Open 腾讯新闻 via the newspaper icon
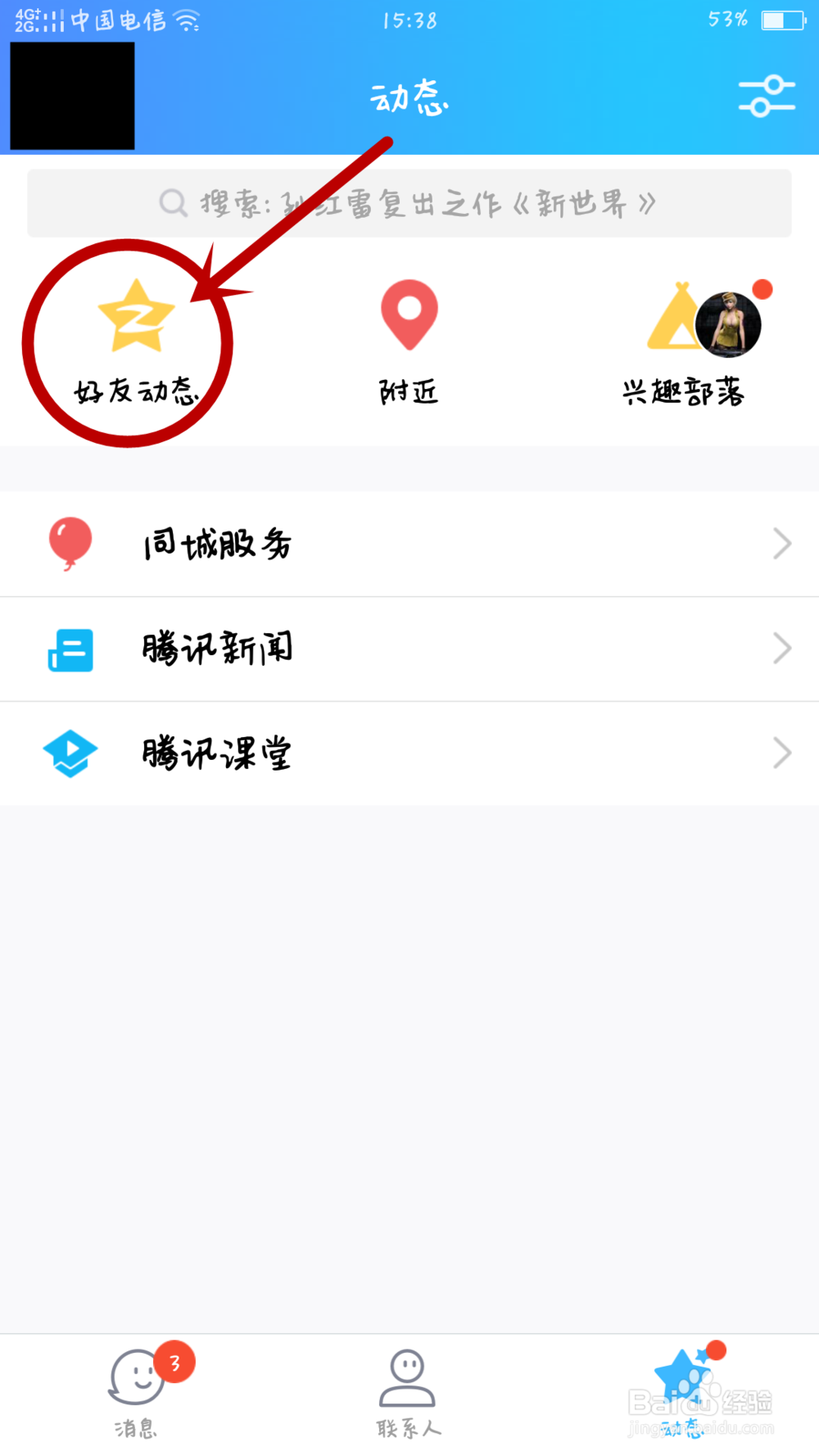 [70, 649]
